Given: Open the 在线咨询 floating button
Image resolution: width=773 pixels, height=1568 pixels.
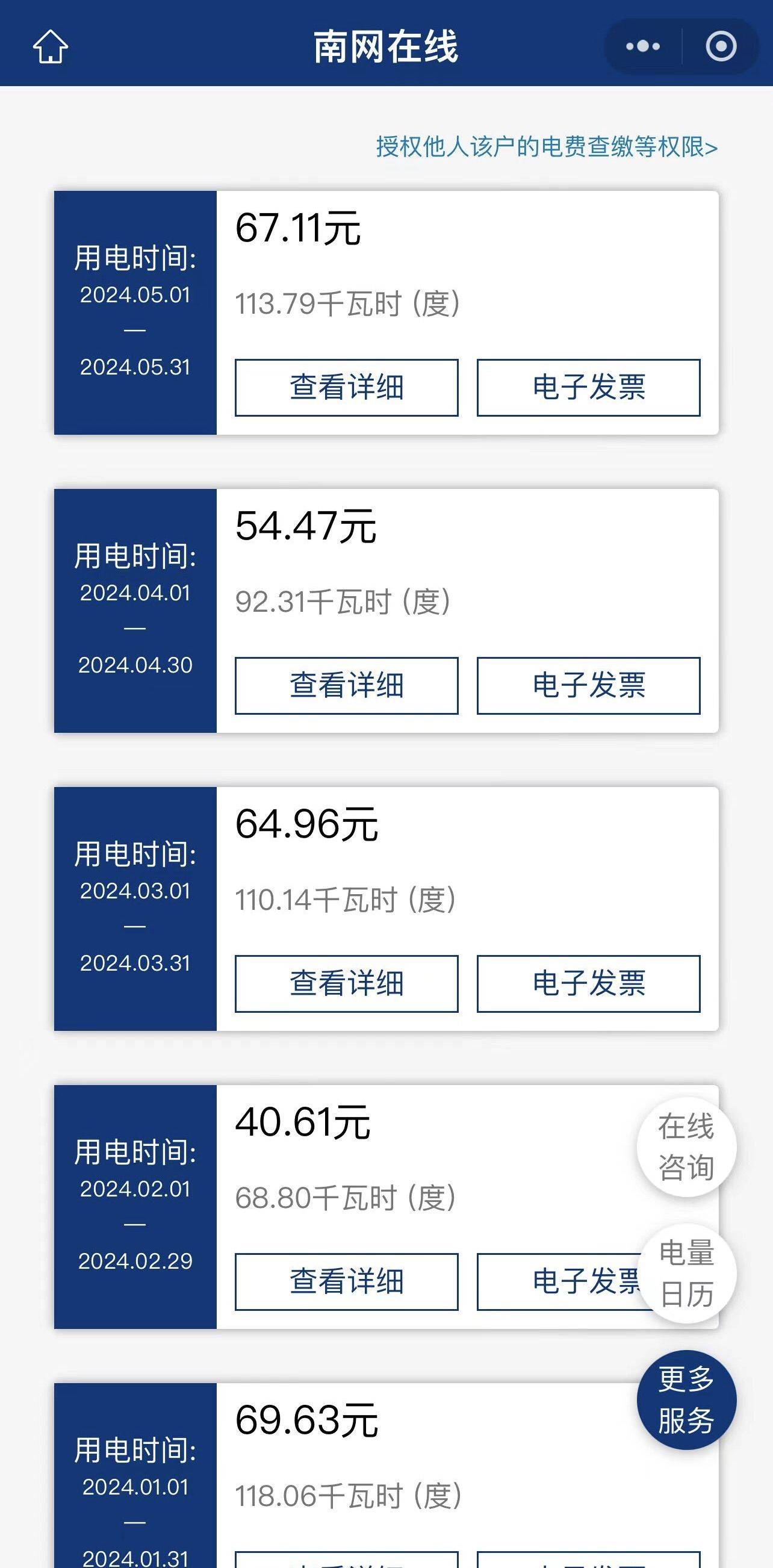Looking at the screenshot, I should [686, 1146].
